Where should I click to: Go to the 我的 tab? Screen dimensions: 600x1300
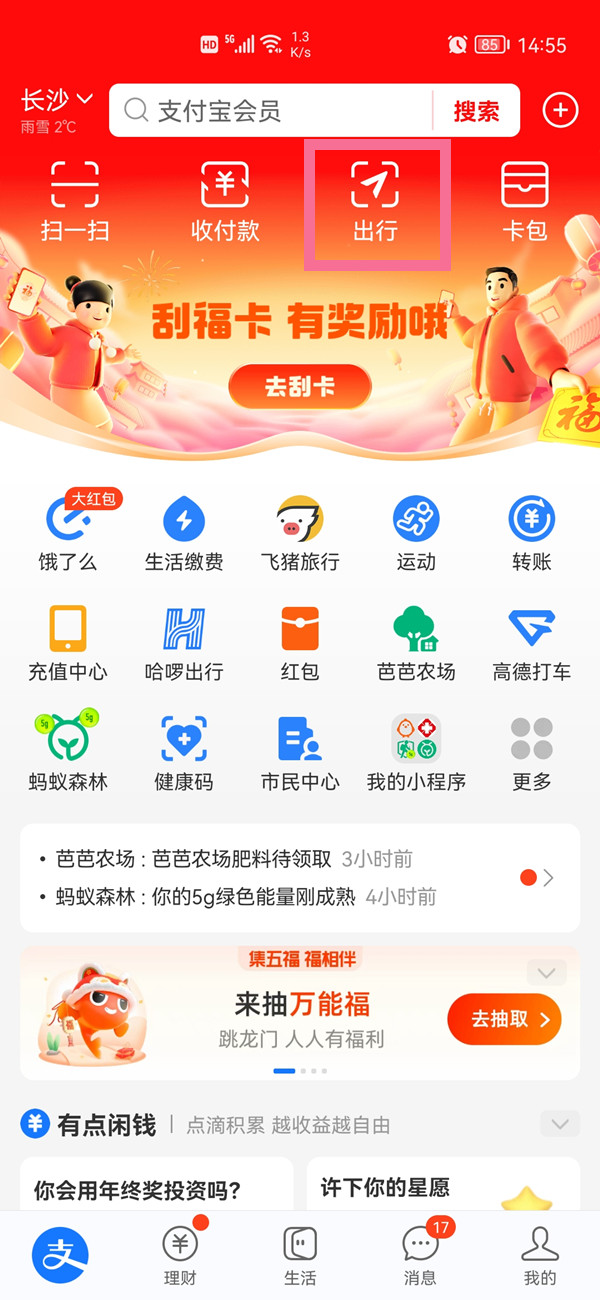point(540,1255)
